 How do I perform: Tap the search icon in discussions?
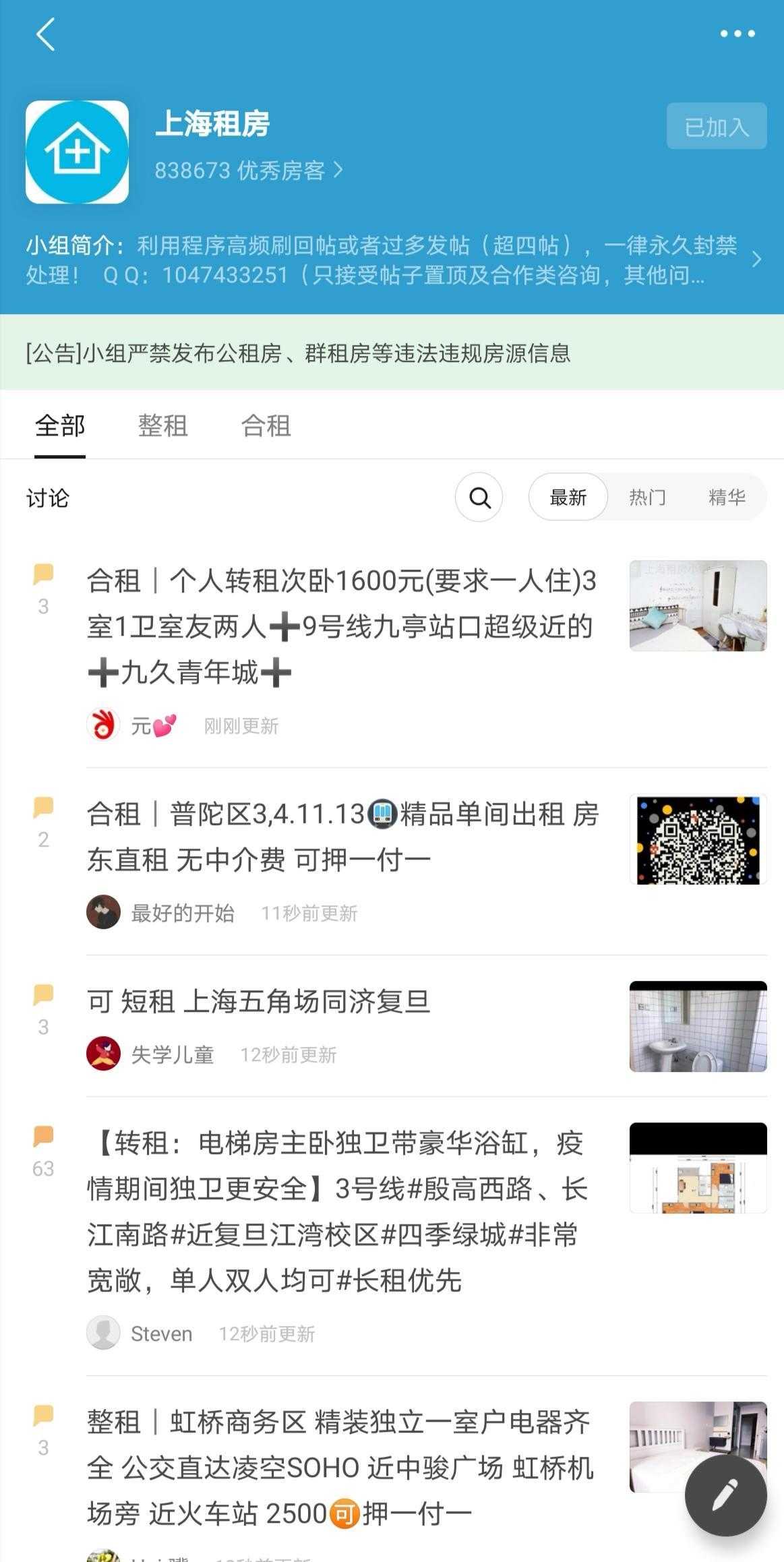coord(479,497)
